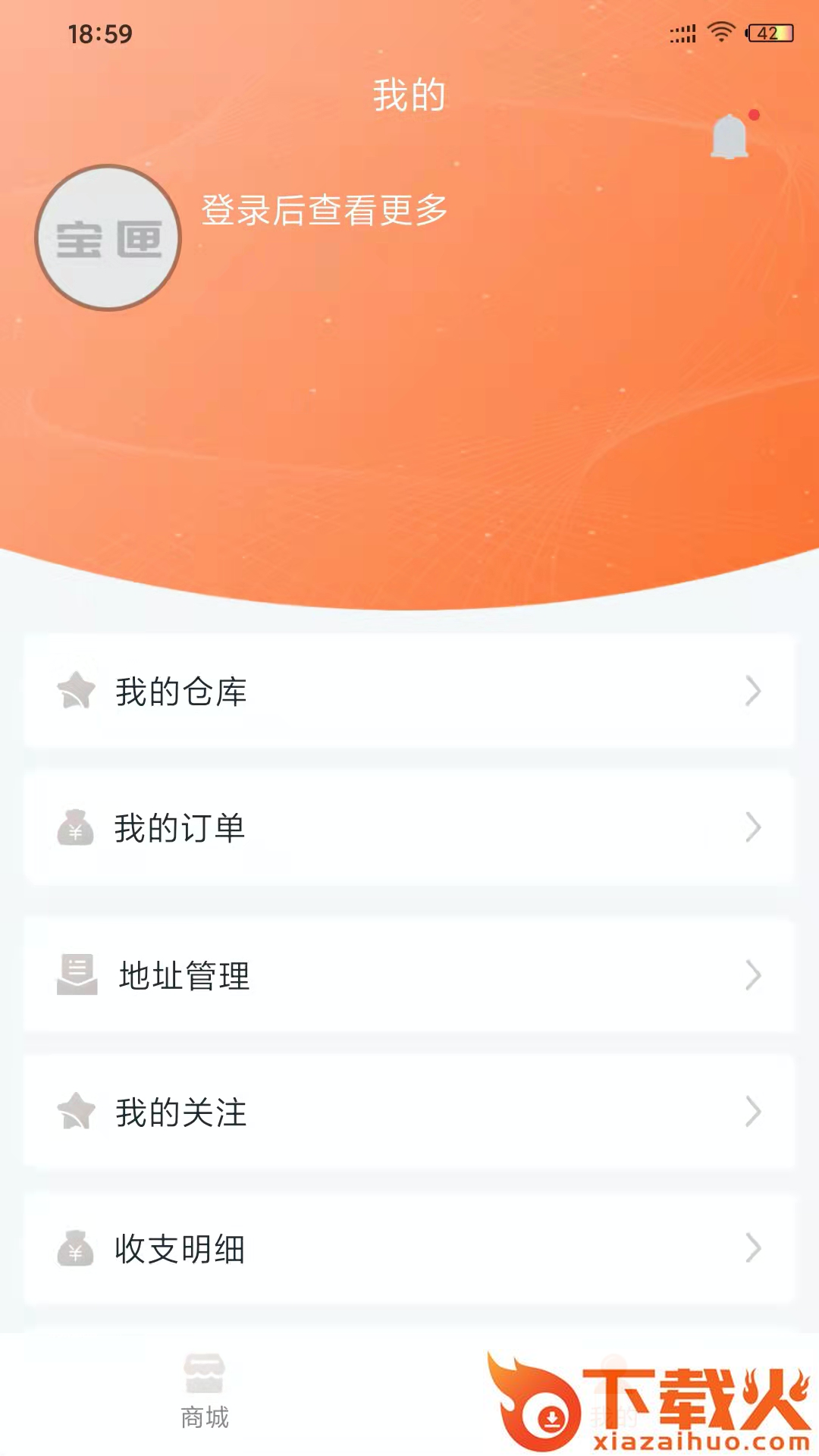The width and height of the screenshot is (819, 1456).
Task: Tap 登录后查看更多 to log in
Action: (324, 210)
